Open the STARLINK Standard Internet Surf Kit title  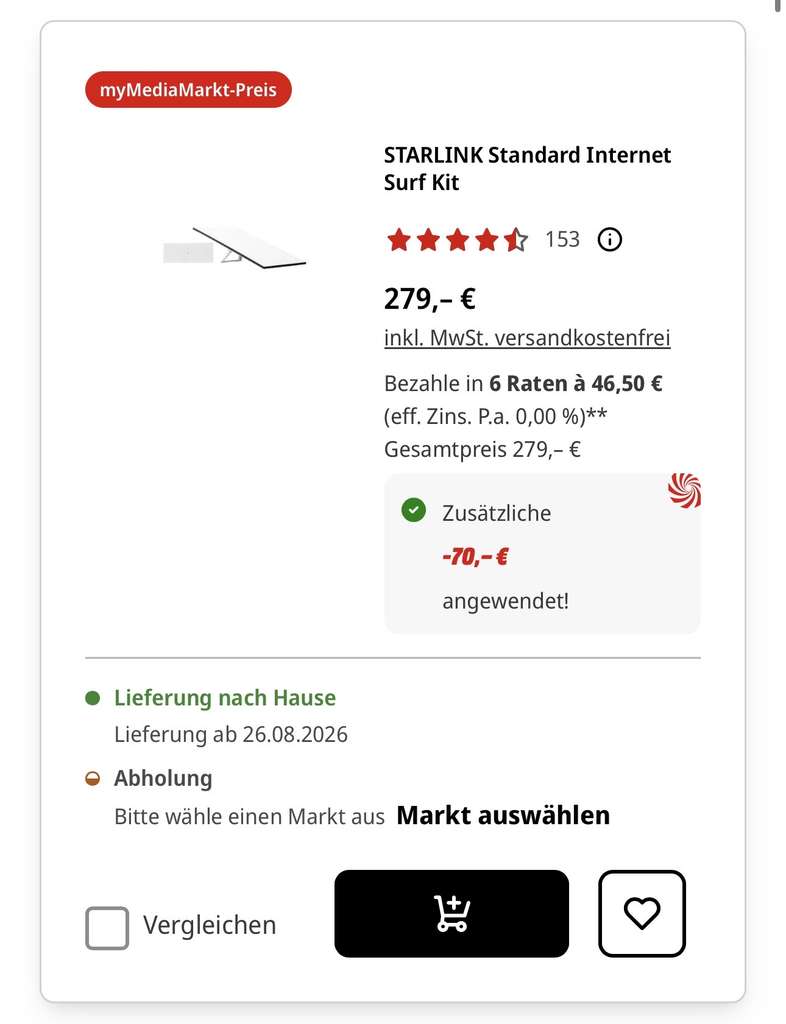(527, 168)
